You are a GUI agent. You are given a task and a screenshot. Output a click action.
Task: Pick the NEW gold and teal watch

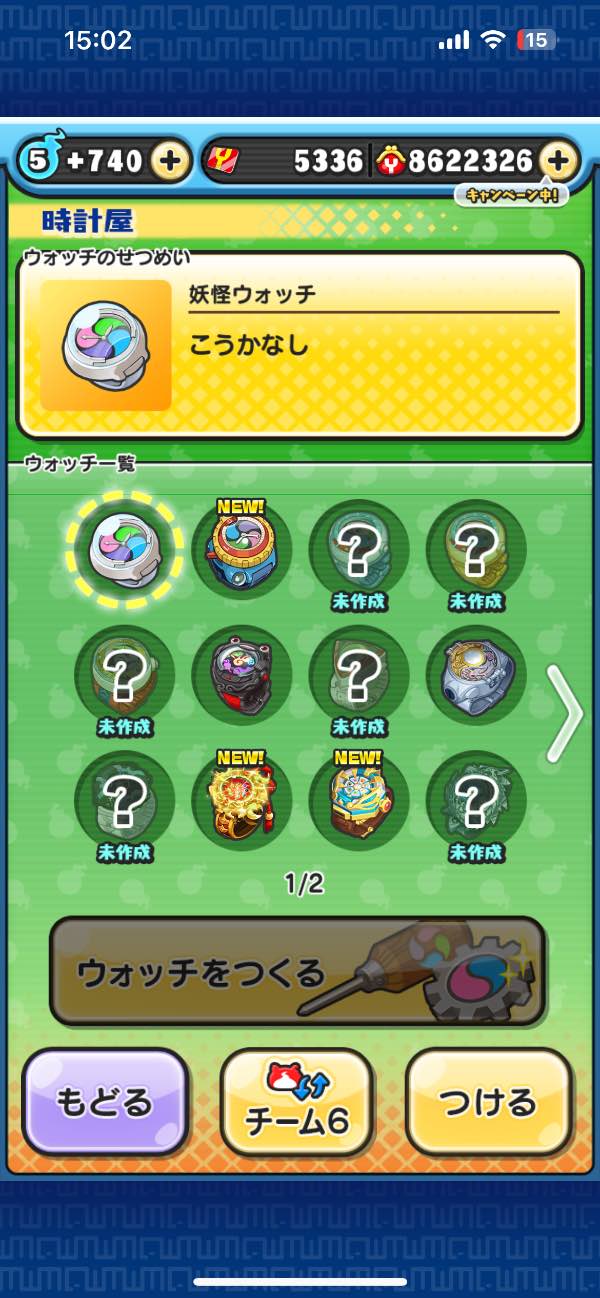tap(359, 797)
